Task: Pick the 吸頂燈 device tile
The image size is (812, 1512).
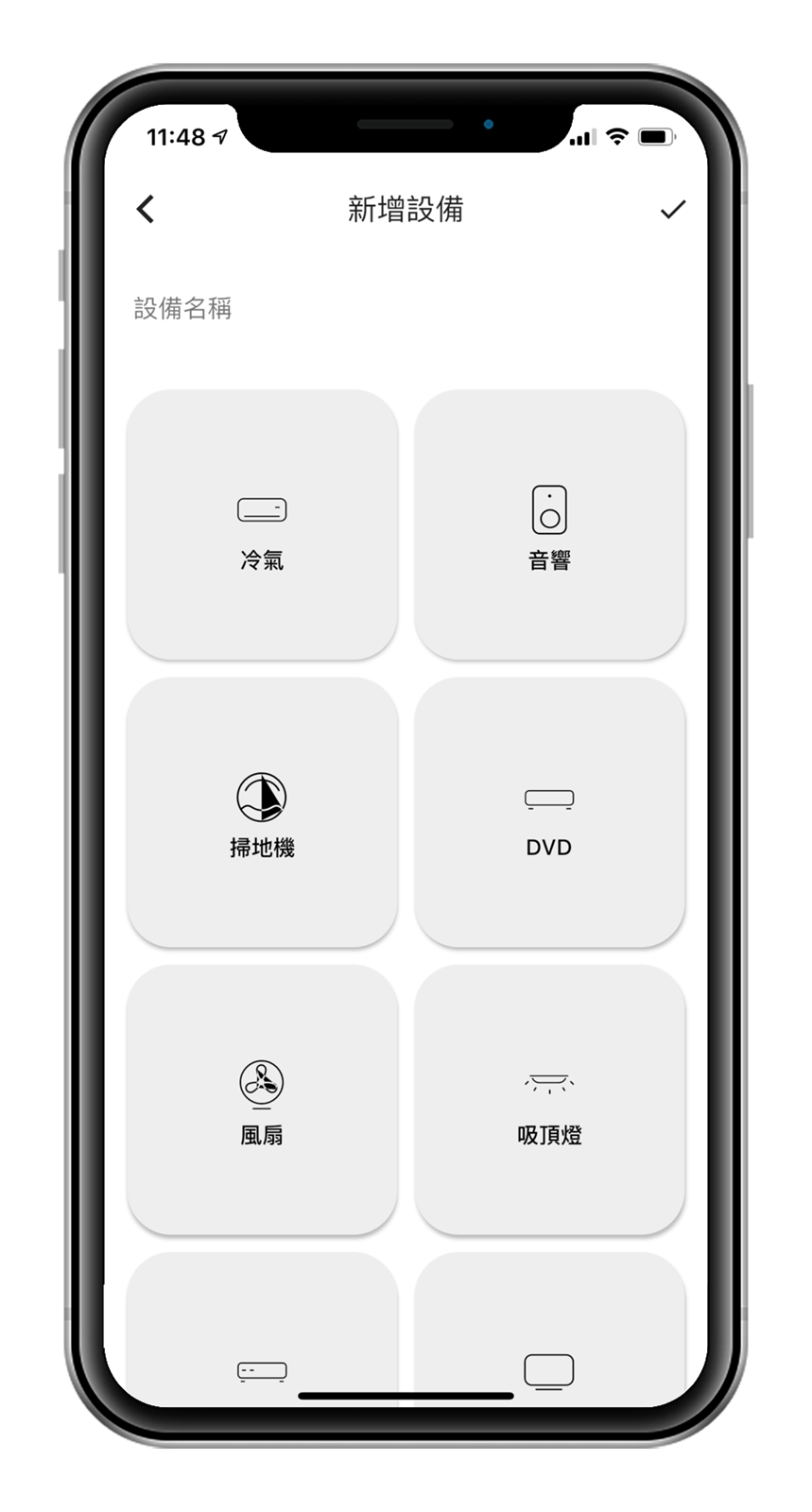Action: [549, 1100]
